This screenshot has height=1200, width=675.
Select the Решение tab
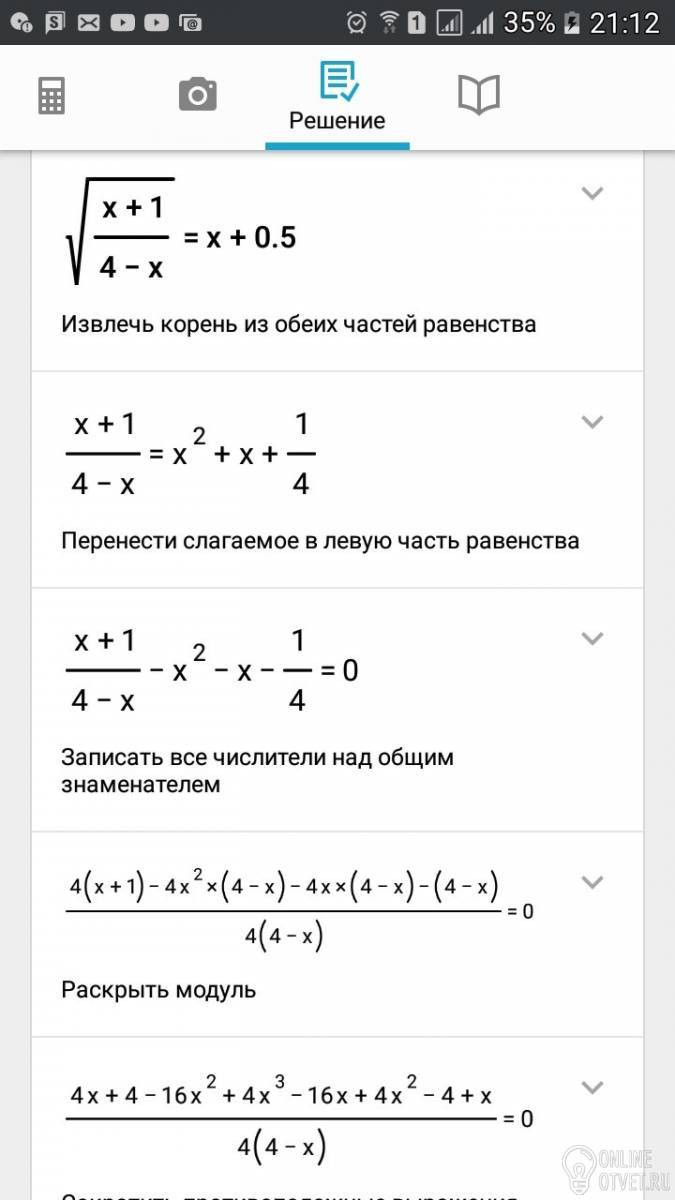pos(337,97)
